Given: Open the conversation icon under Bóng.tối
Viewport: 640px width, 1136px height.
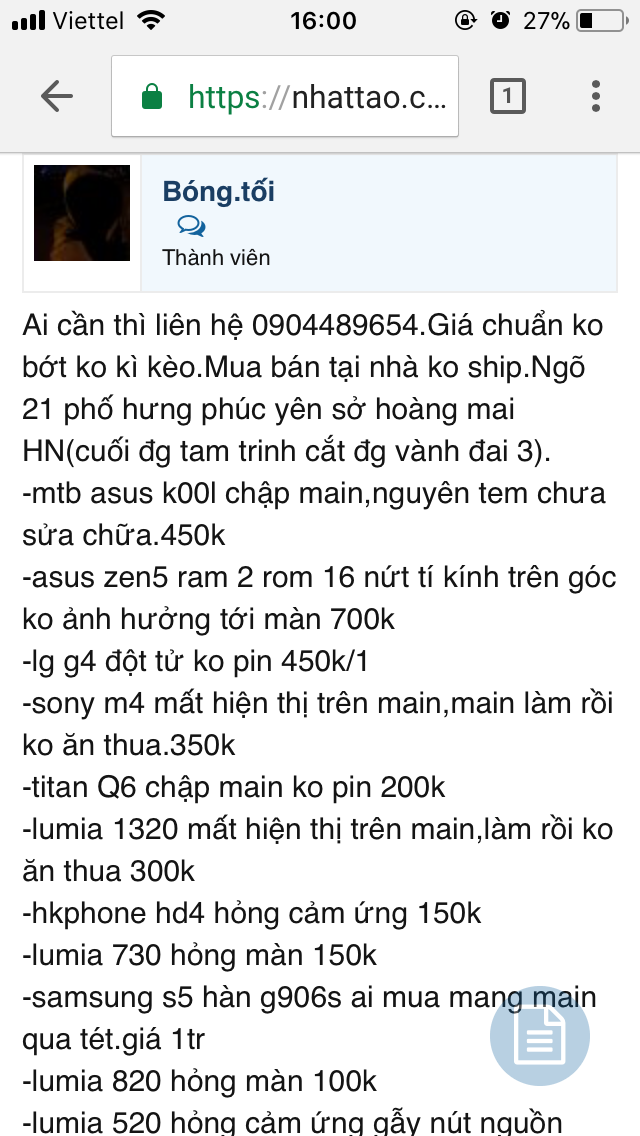Looking at the screenshot, I should click(x=191, y=227).
